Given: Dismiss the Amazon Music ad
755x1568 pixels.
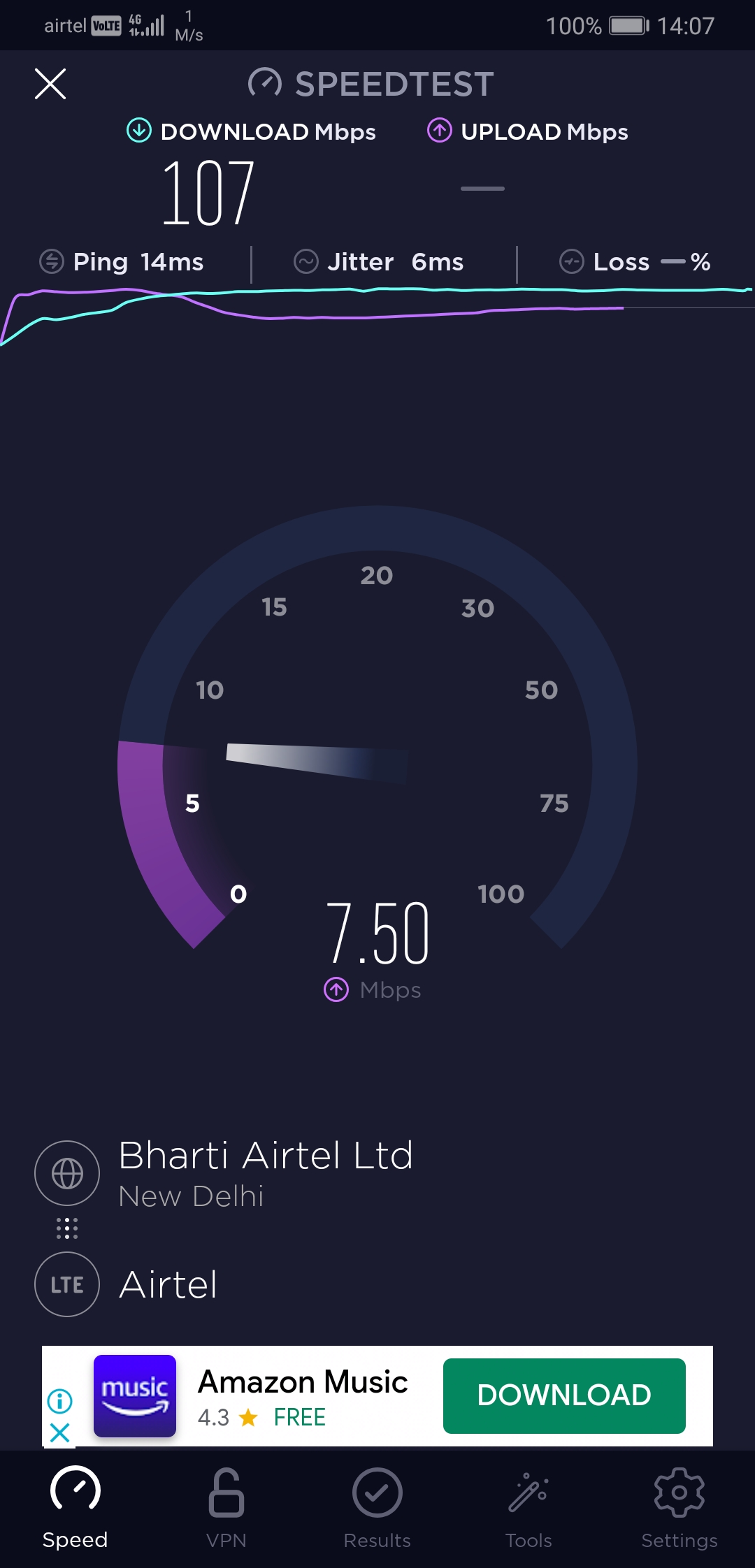Looking at the screenshot, I should tap(60, 1432).
